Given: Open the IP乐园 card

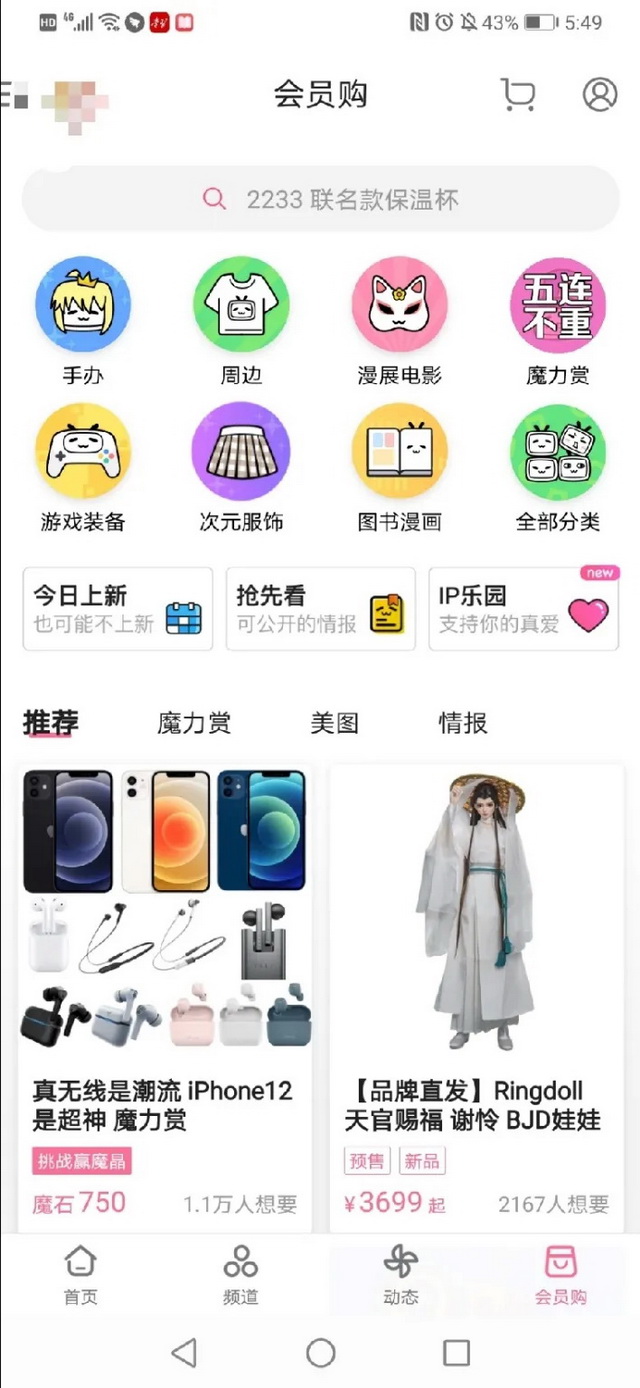Looking at the screenshot, I should 523,609.
